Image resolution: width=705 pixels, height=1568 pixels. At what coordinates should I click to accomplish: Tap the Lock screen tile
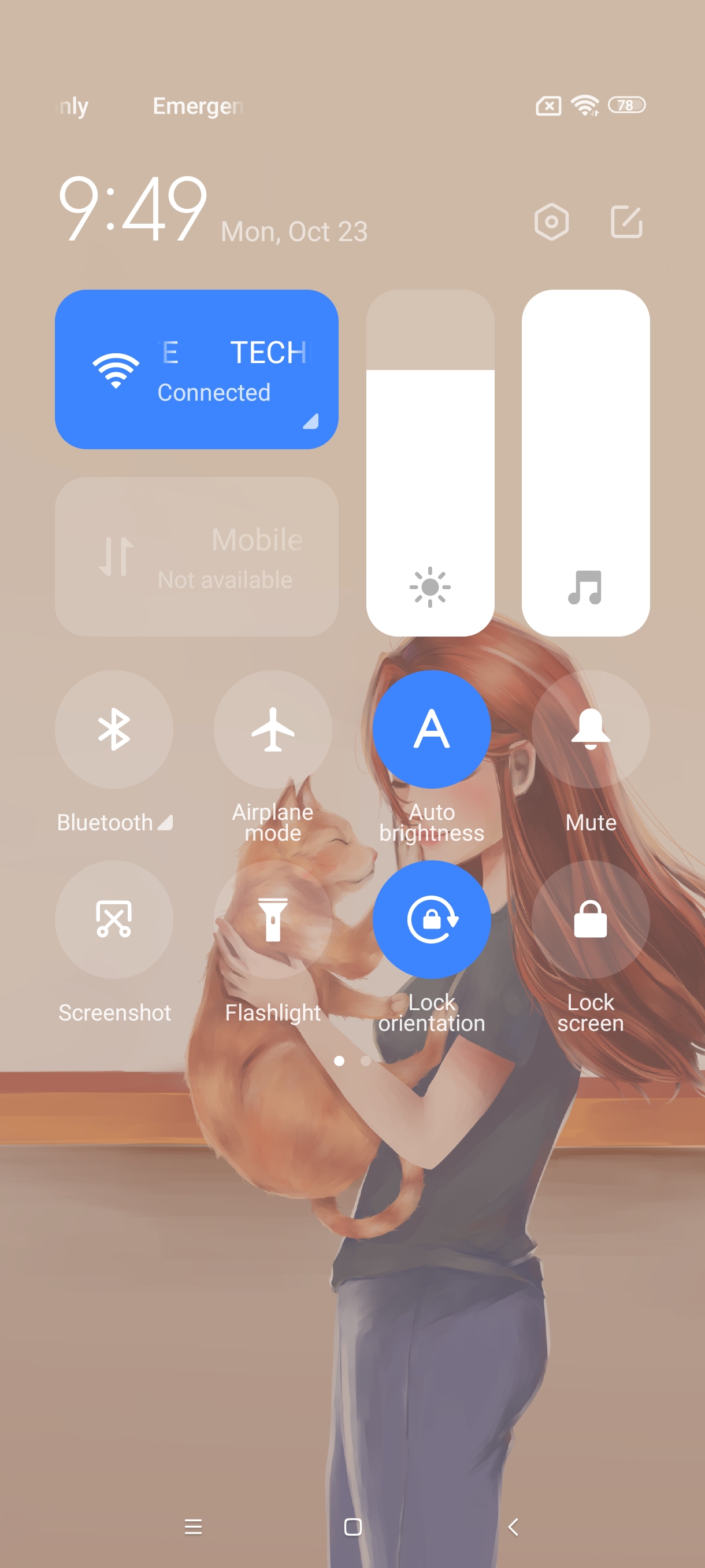click(x=590, y=919)
